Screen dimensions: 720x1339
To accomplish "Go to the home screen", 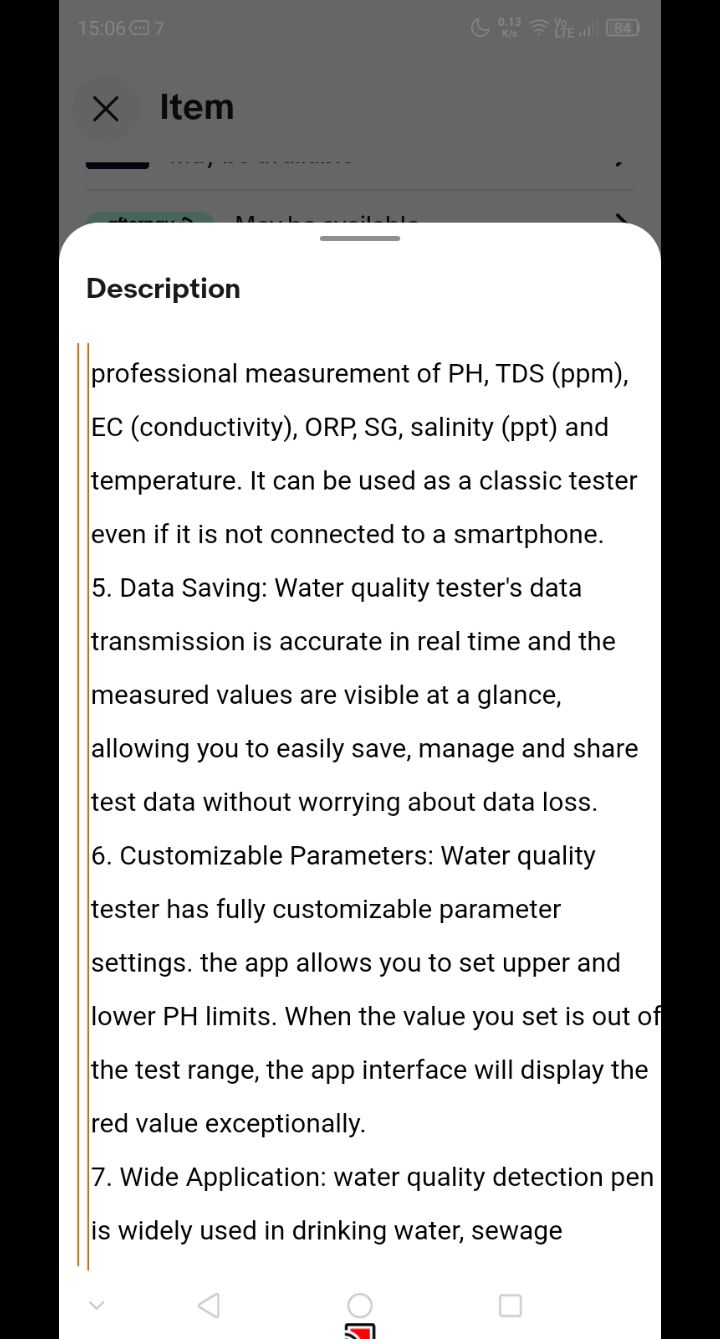I will pyautogui.click(x=360, y=1305).
